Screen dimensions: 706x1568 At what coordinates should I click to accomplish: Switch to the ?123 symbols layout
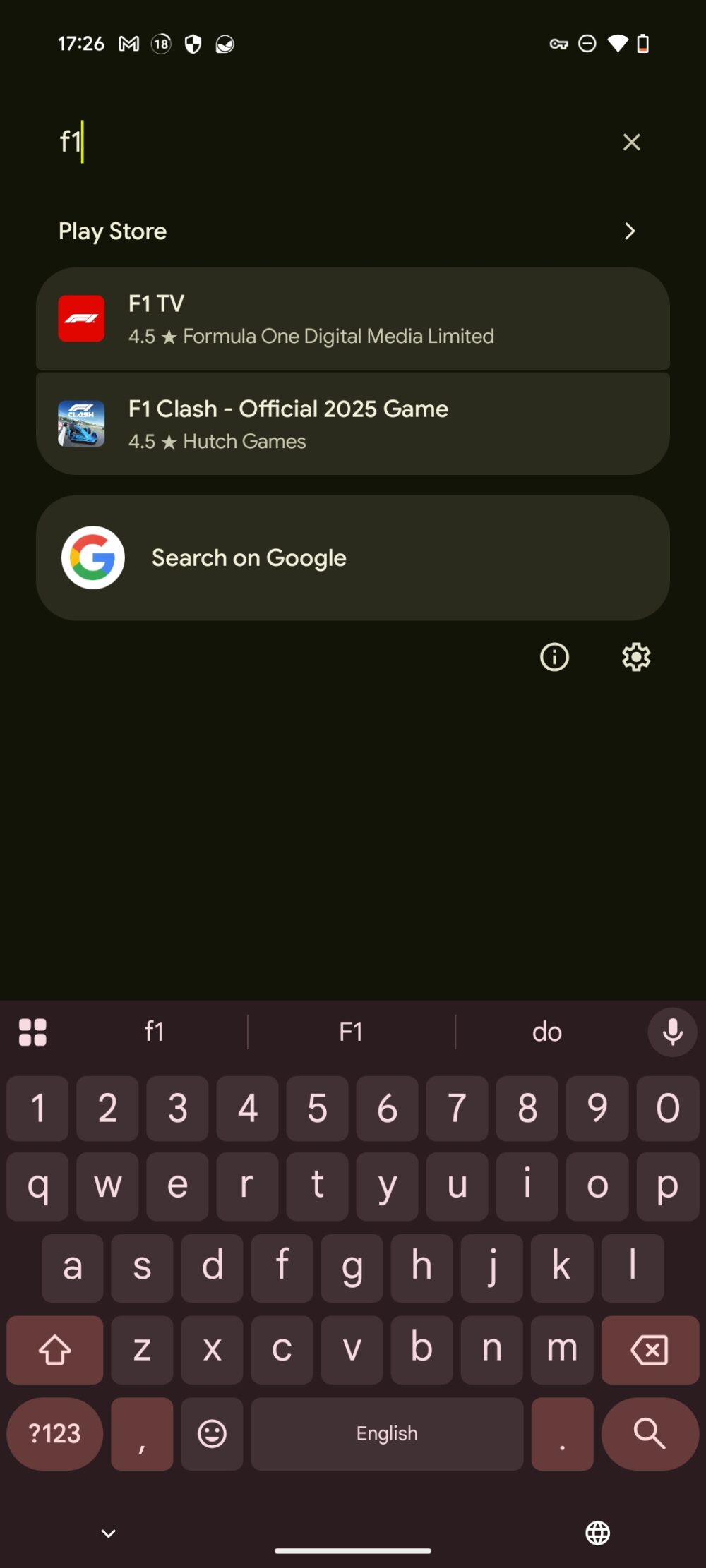[54, 1434]
